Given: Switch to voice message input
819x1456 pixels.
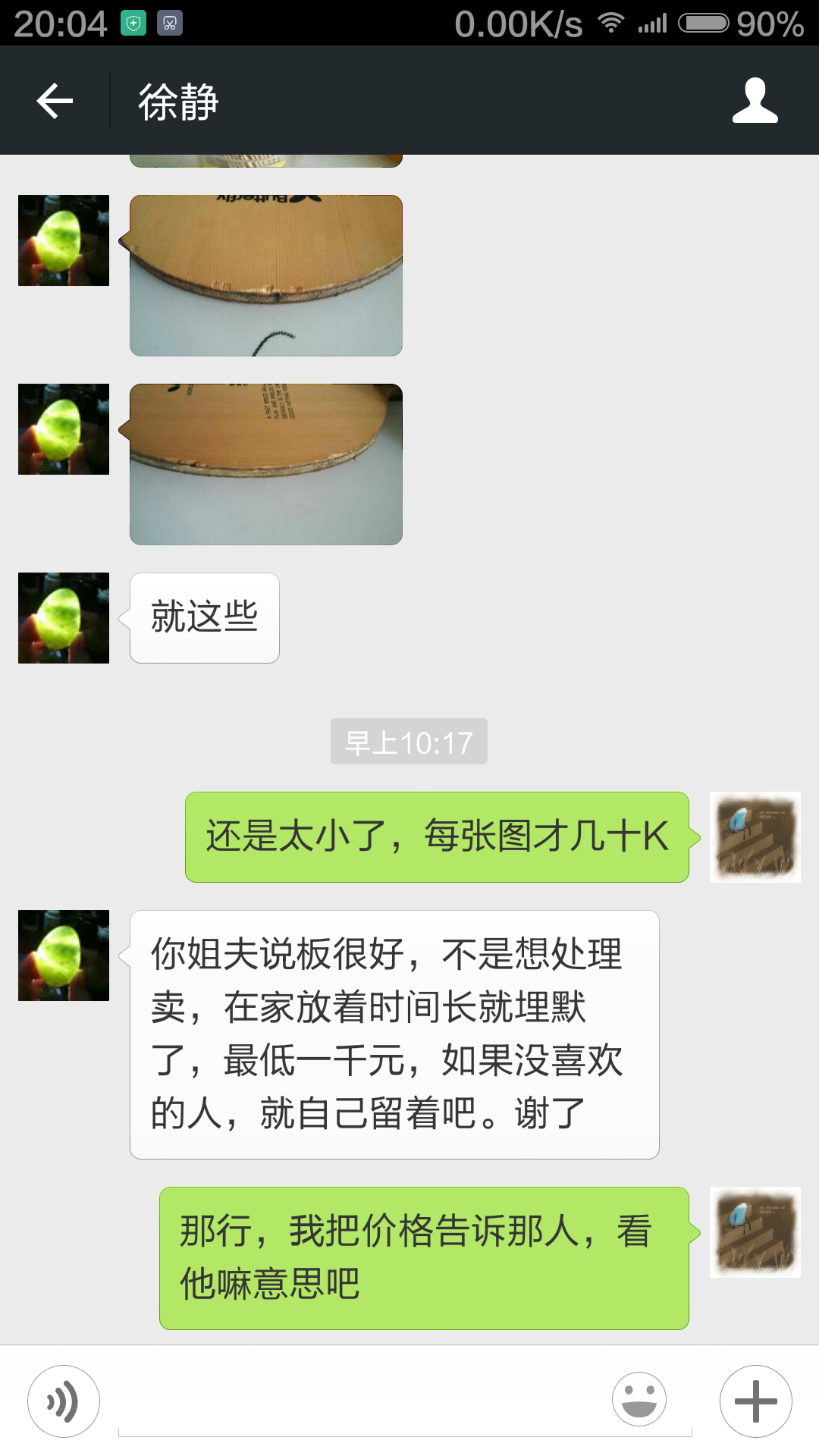Looking at the screenshot, I should coord(64,1401).
